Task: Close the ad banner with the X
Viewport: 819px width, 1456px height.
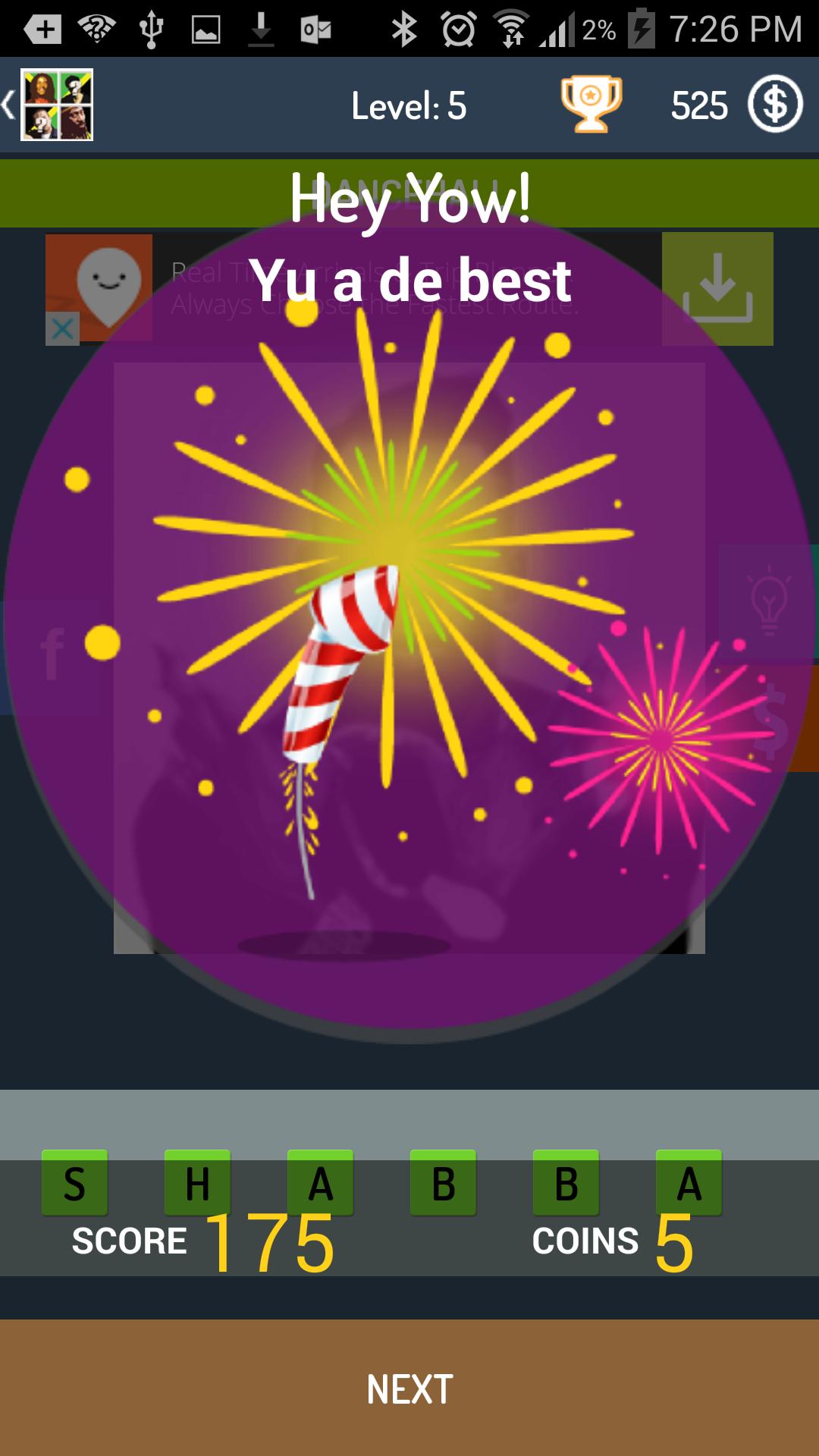Action: [x=62, y=329]
